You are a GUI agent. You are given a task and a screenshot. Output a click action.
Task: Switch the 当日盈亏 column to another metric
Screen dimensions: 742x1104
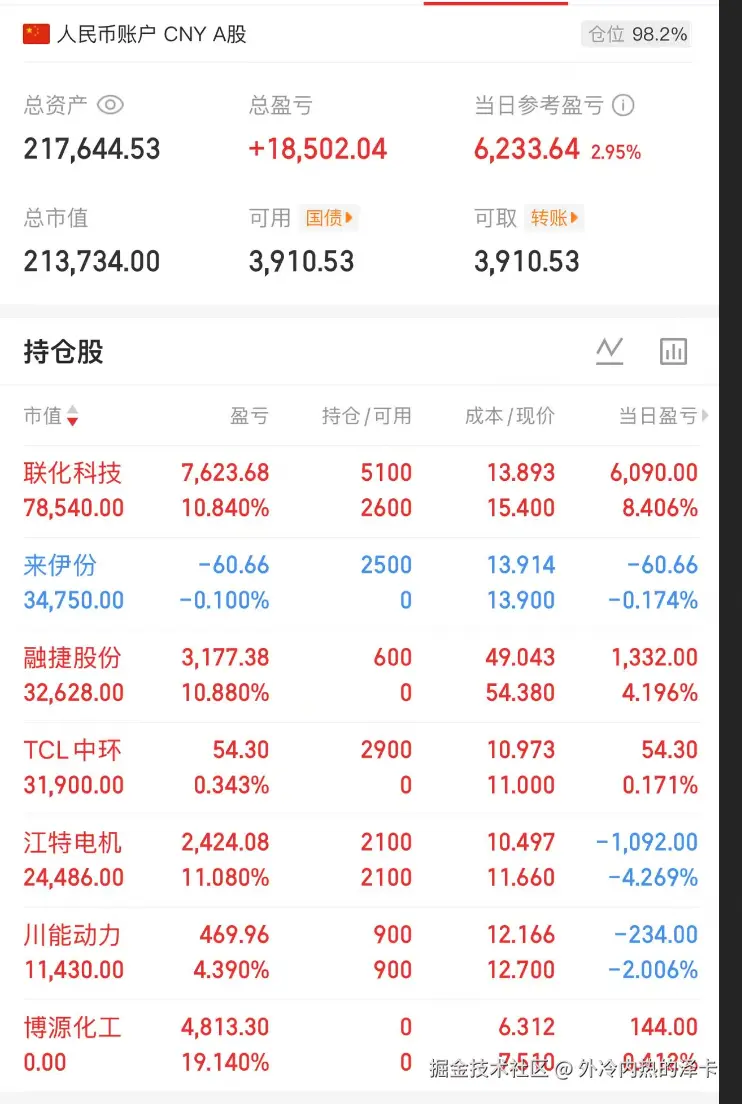click(x=707, y=416)
